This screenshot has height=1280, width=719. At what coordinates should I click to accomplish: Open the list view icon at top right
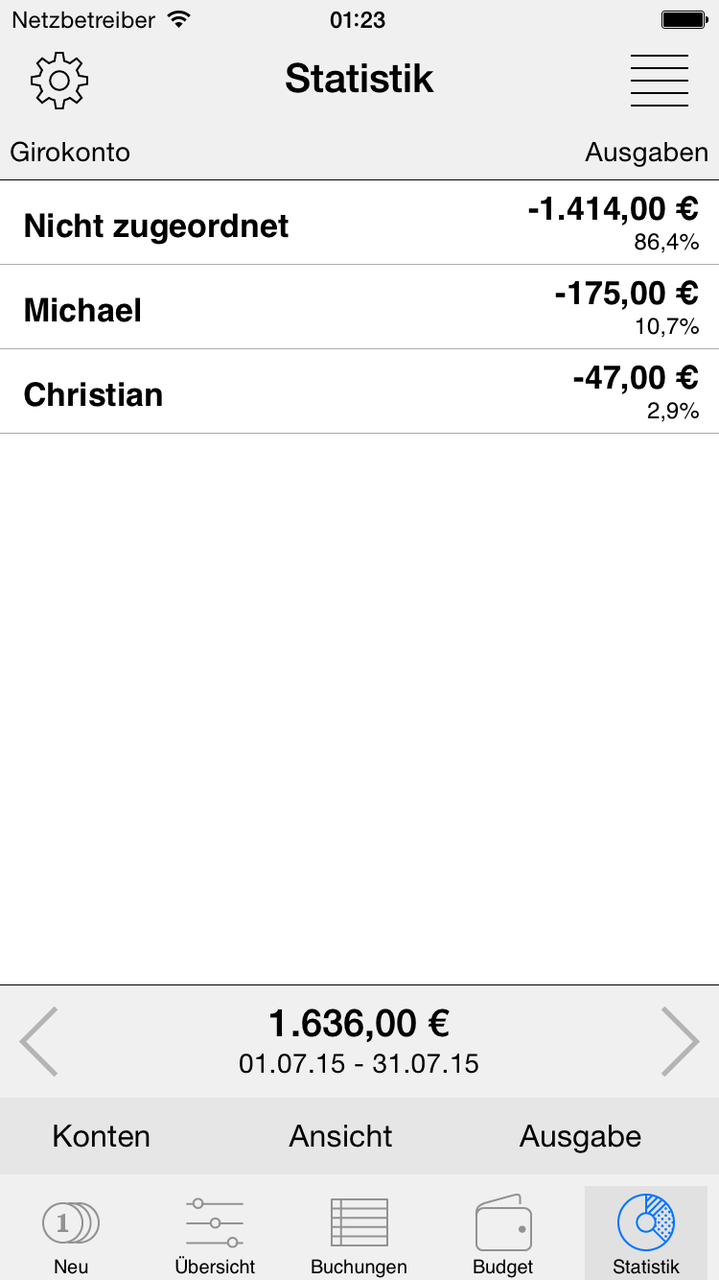pos(659,80)
